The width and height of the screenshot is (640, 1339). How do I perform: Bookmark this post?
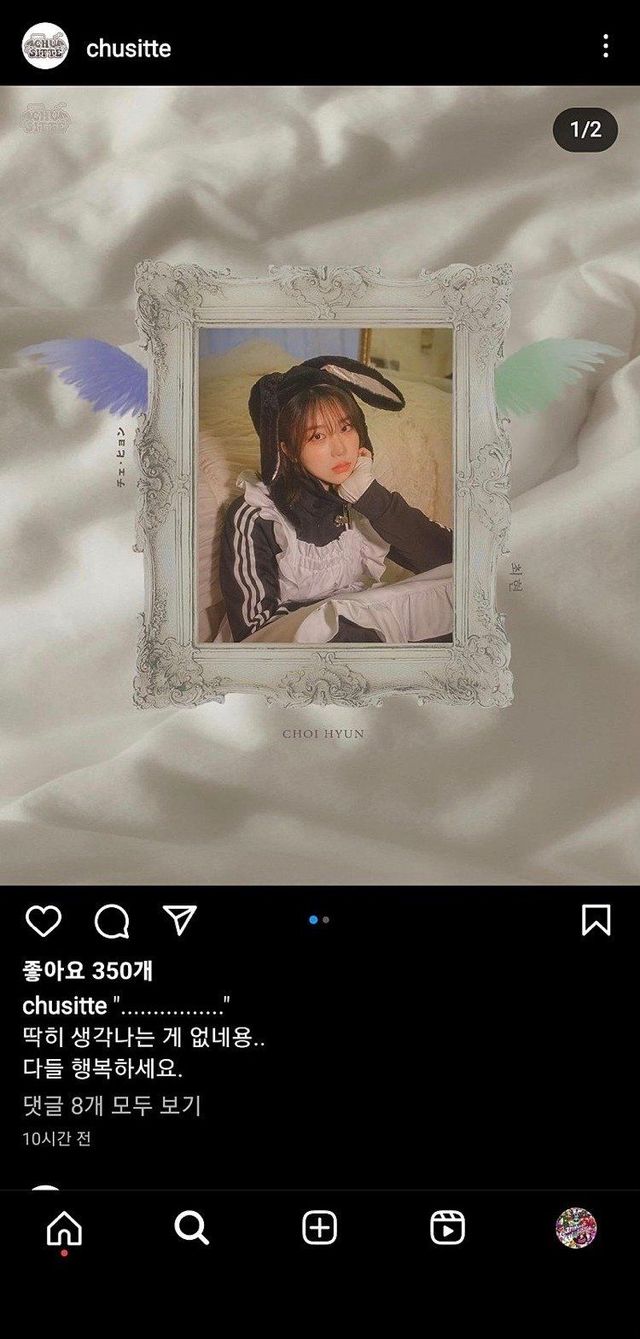(596, 920)
